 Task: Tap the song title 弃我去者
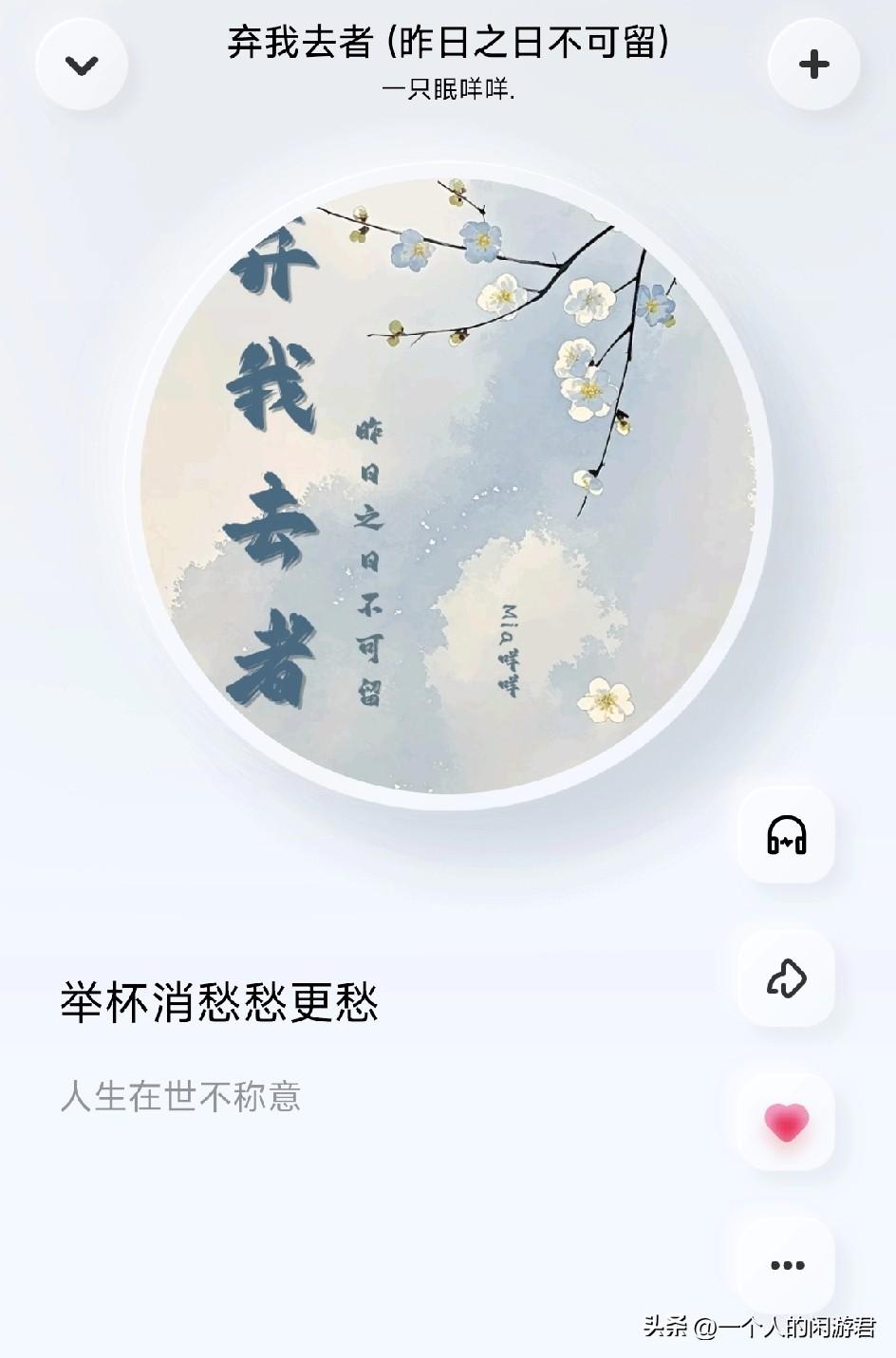pos(446,45)
